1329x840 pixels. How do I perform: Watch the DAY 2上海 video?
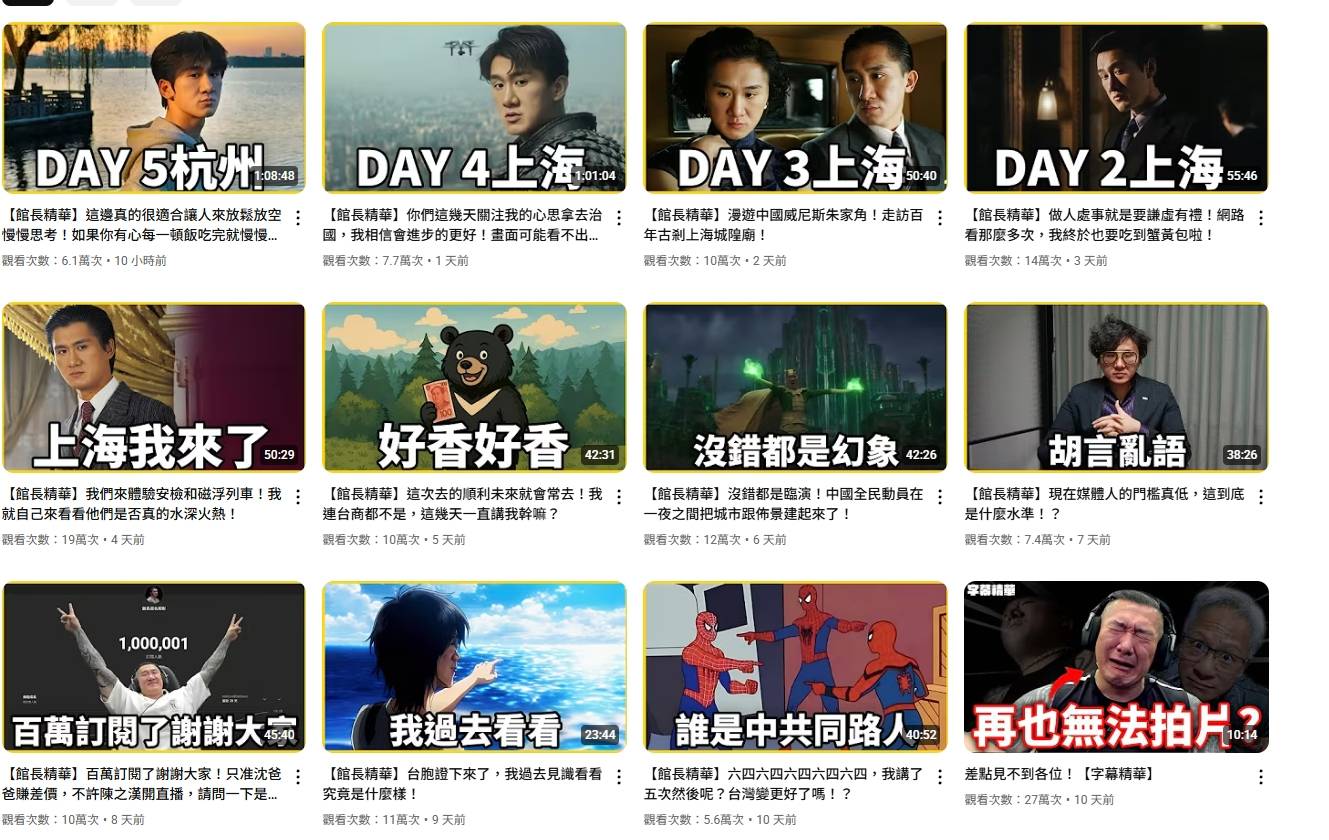1116,108
